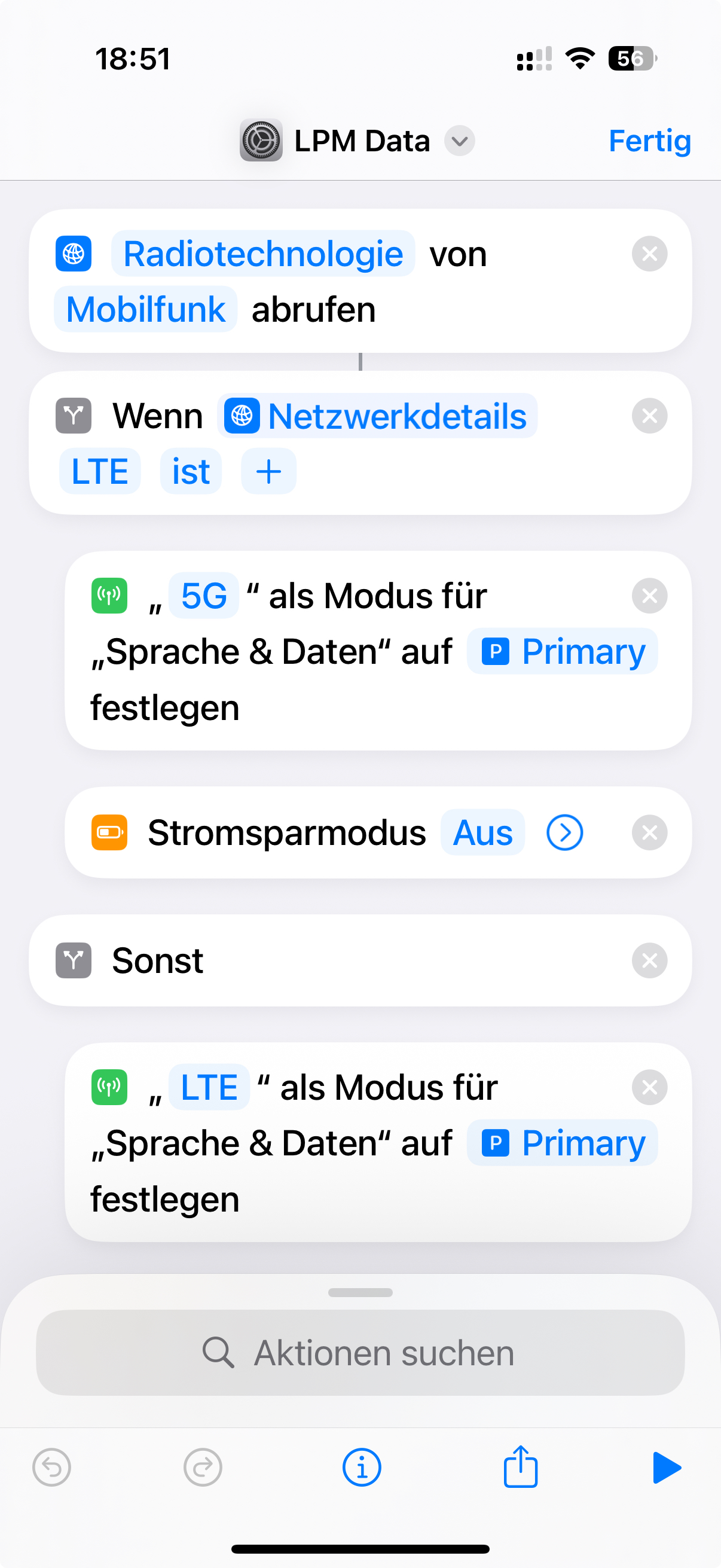
Task: Change the LTE condition value
Action: (100, 472)
